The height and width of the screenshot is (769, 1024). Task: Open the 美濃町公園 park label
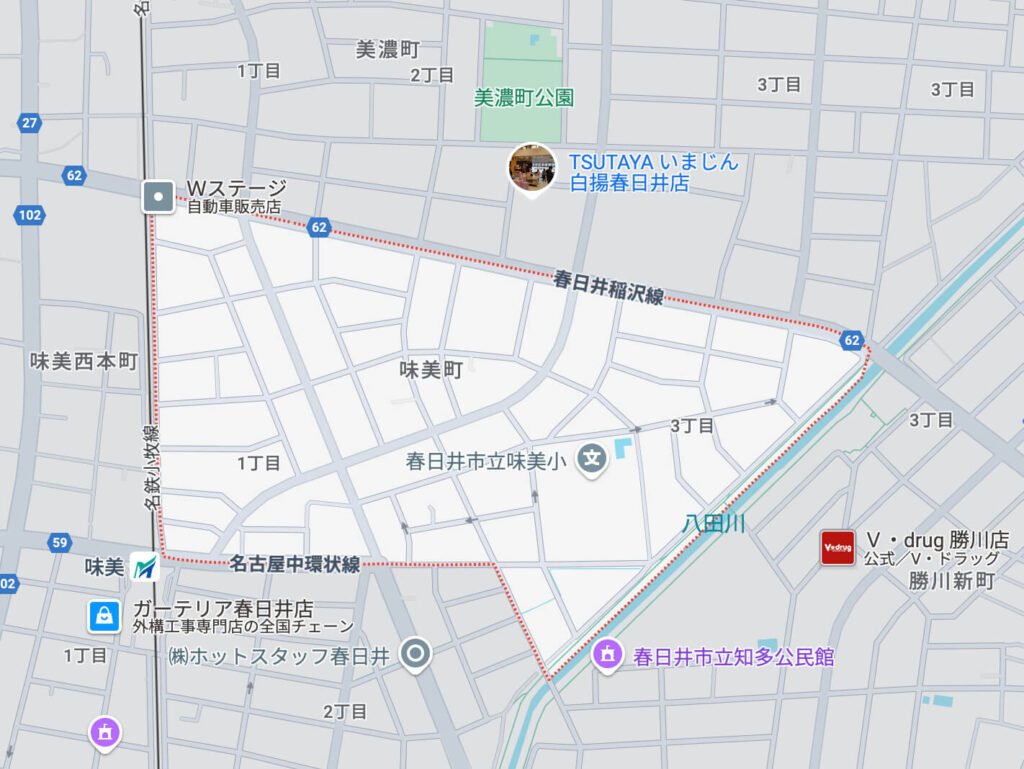[523, 98]
